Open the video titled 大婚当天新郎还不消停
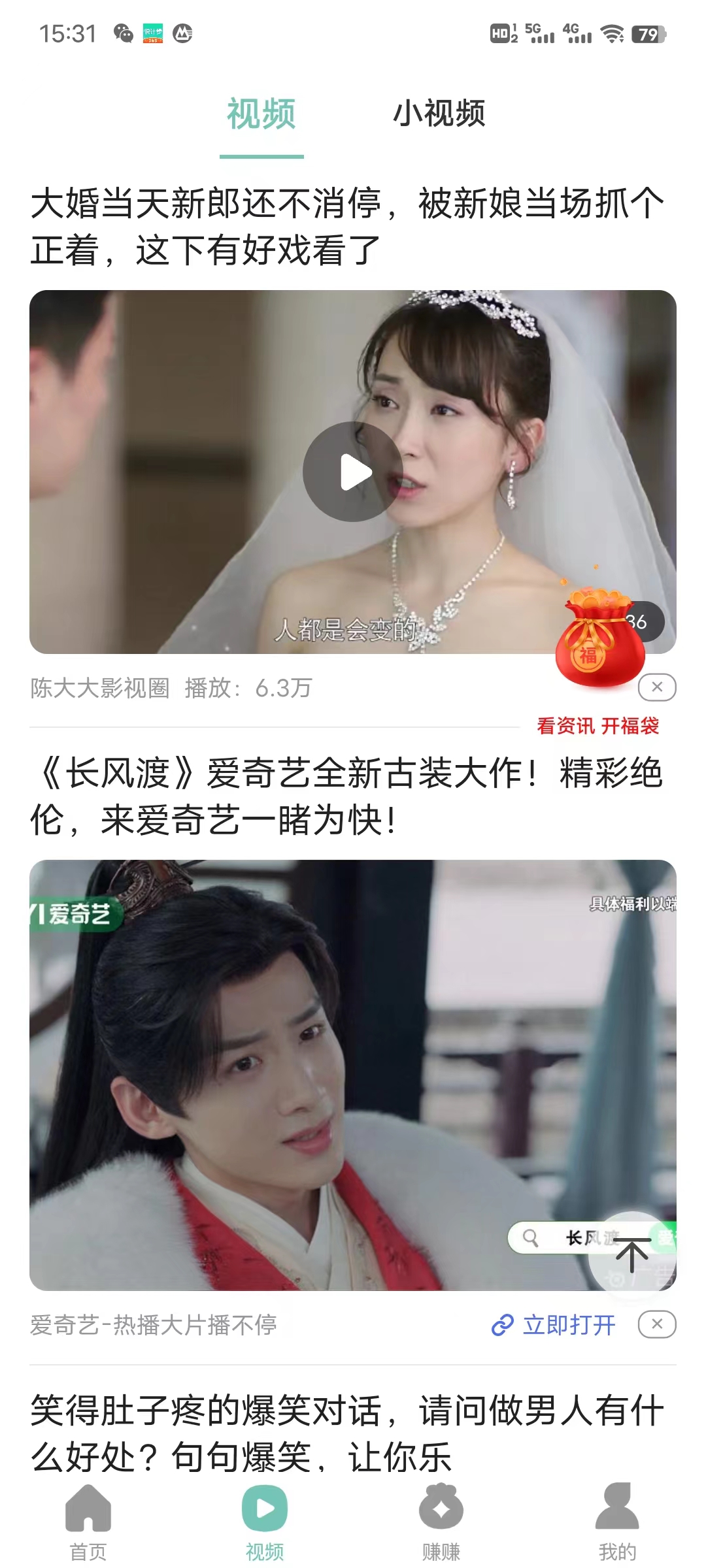This screenshot has height=1568, width=706. point(346,226)
